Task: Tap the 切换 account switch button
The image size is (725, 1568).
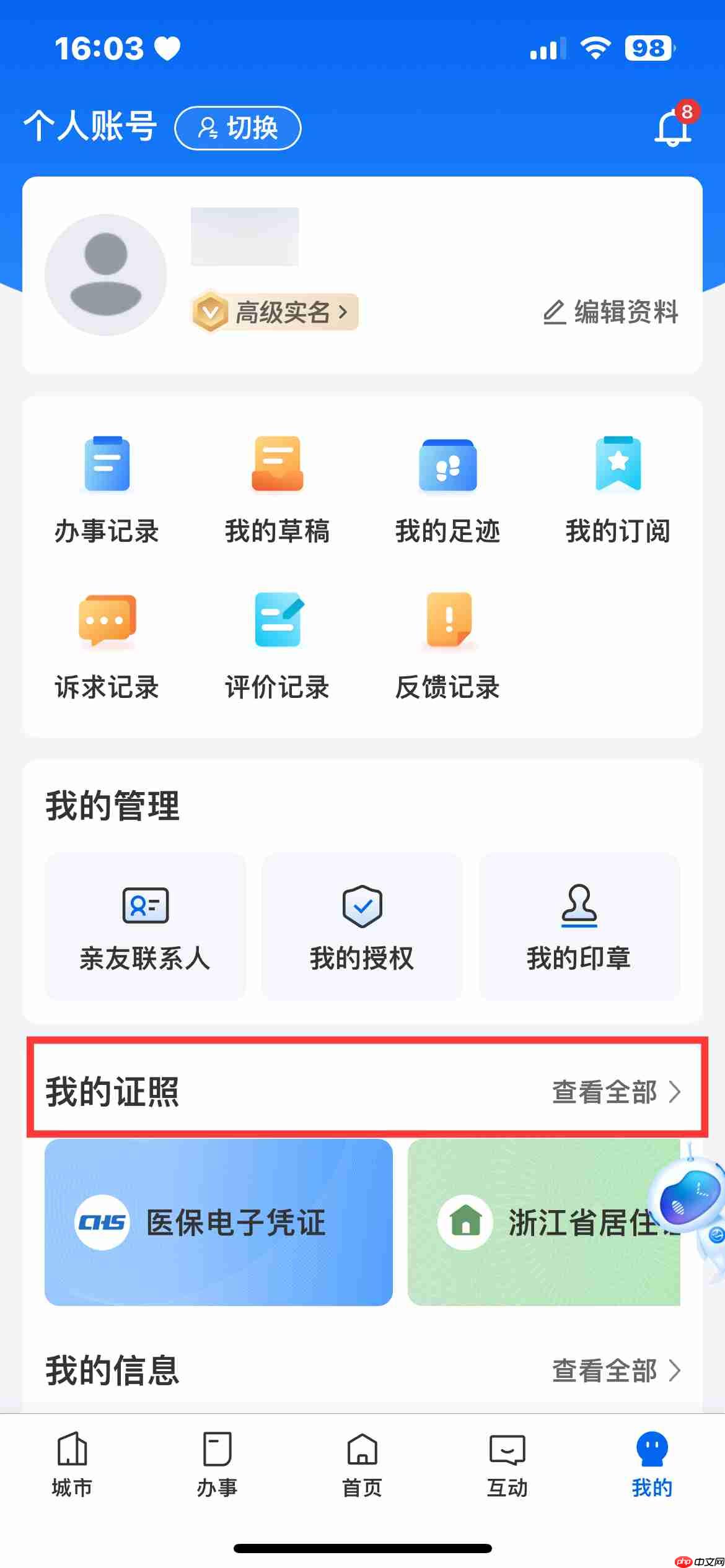Action: (x=238, y=127)
